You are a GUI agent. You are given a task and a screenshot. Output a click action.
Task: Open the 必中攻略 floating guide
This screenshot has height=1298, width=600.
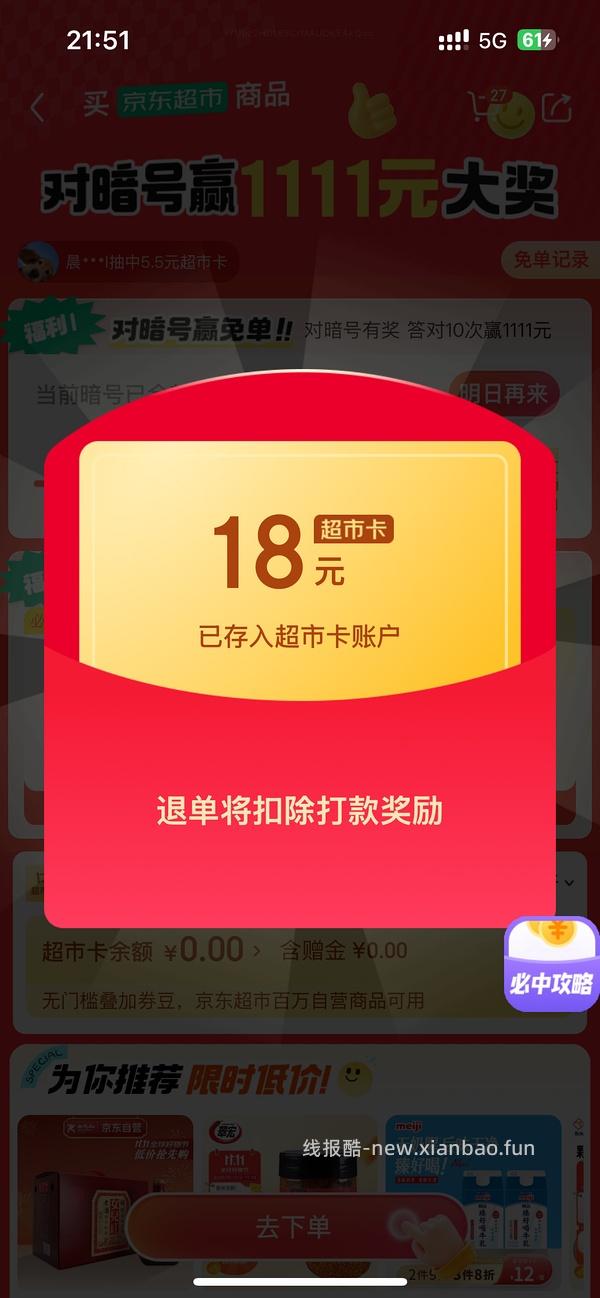pyautogui.click(x=551, y=963)
